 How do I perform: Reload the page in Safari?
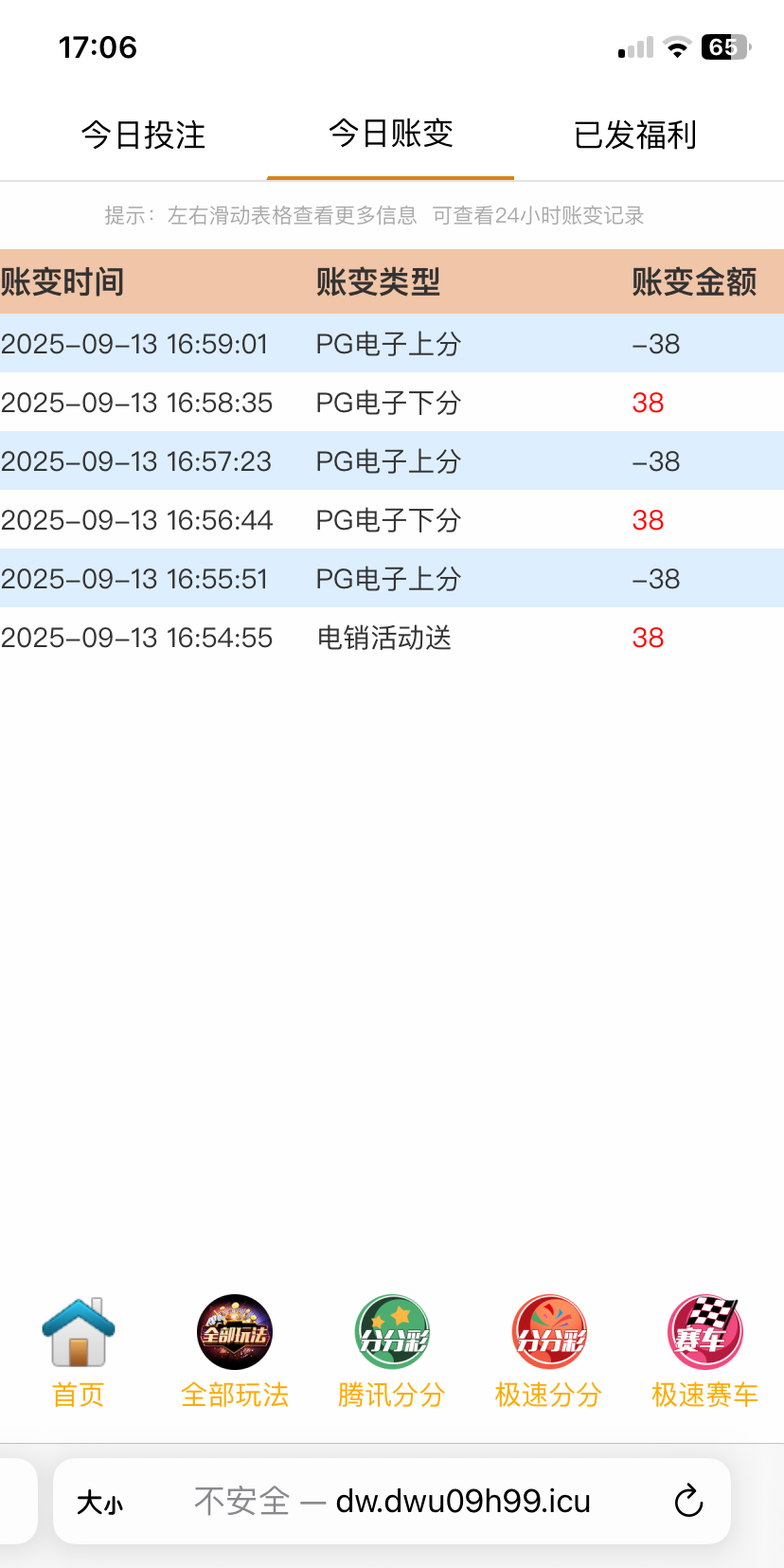[688, 1502]
